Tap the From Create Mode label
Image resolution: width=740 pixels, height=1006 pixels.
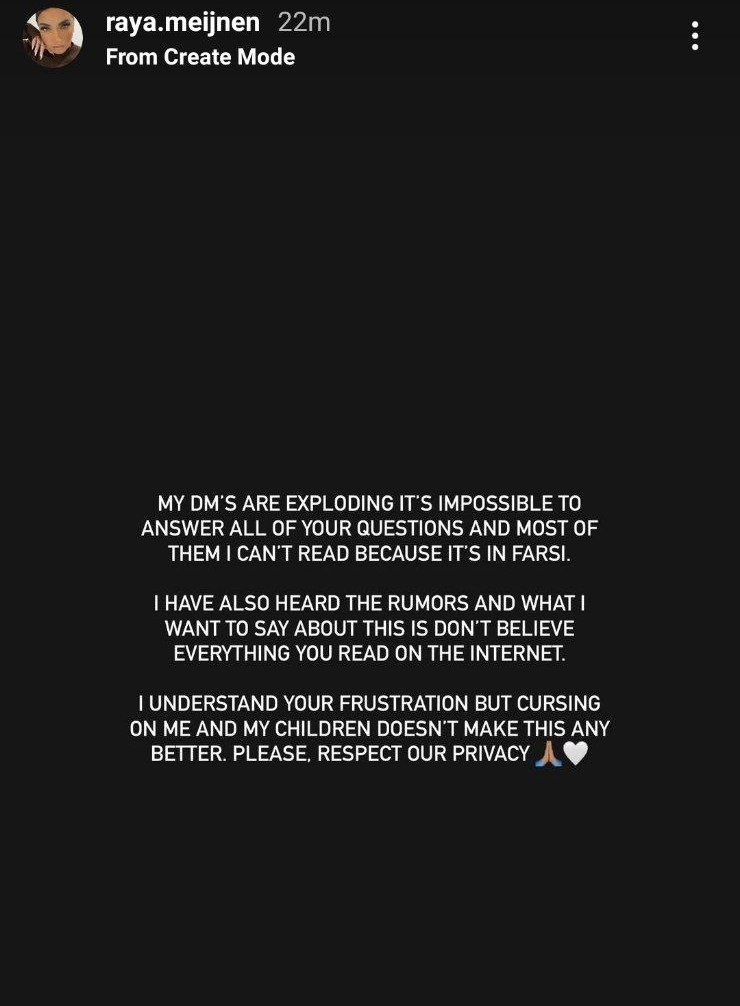click(x=200, y=57)
